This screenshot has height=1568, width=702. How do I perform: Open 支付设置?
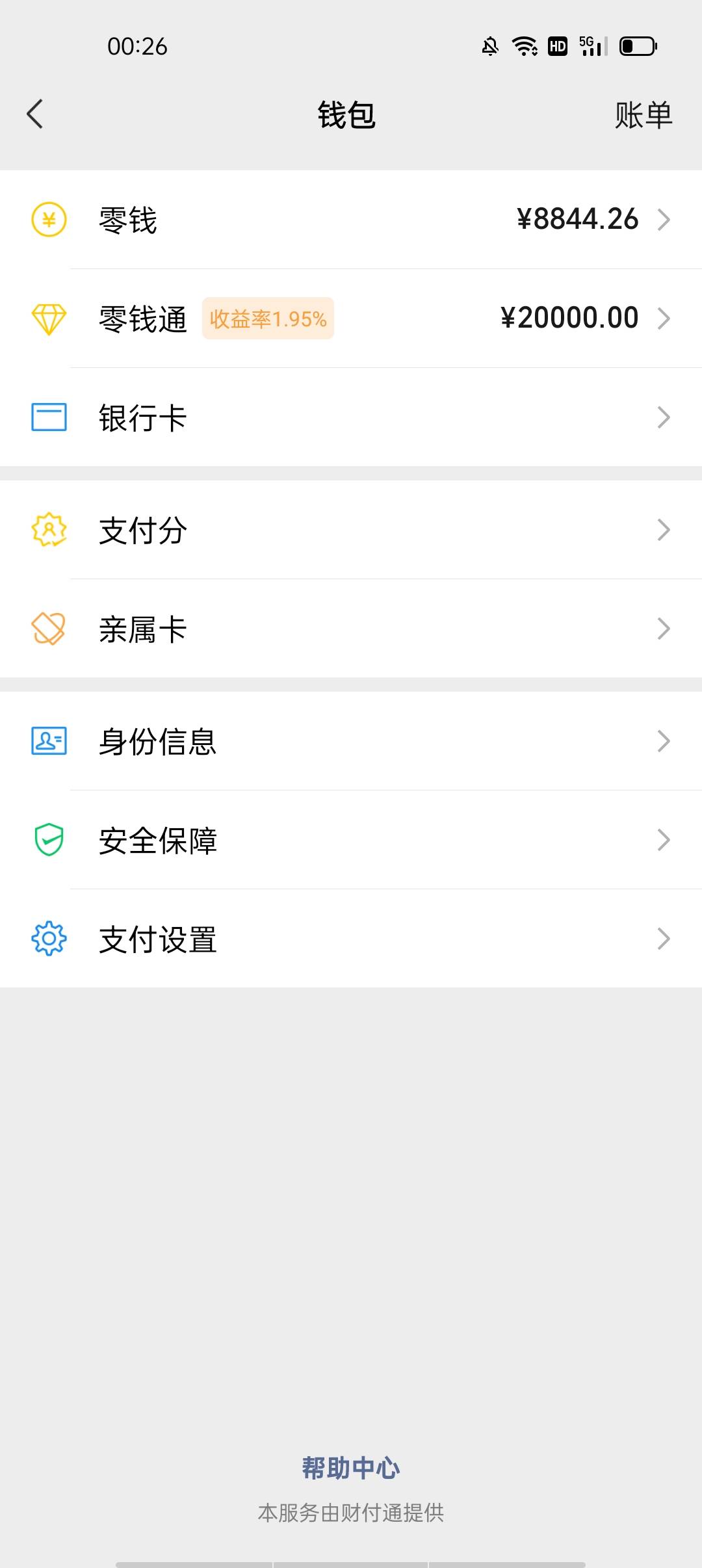pos(351,939)
